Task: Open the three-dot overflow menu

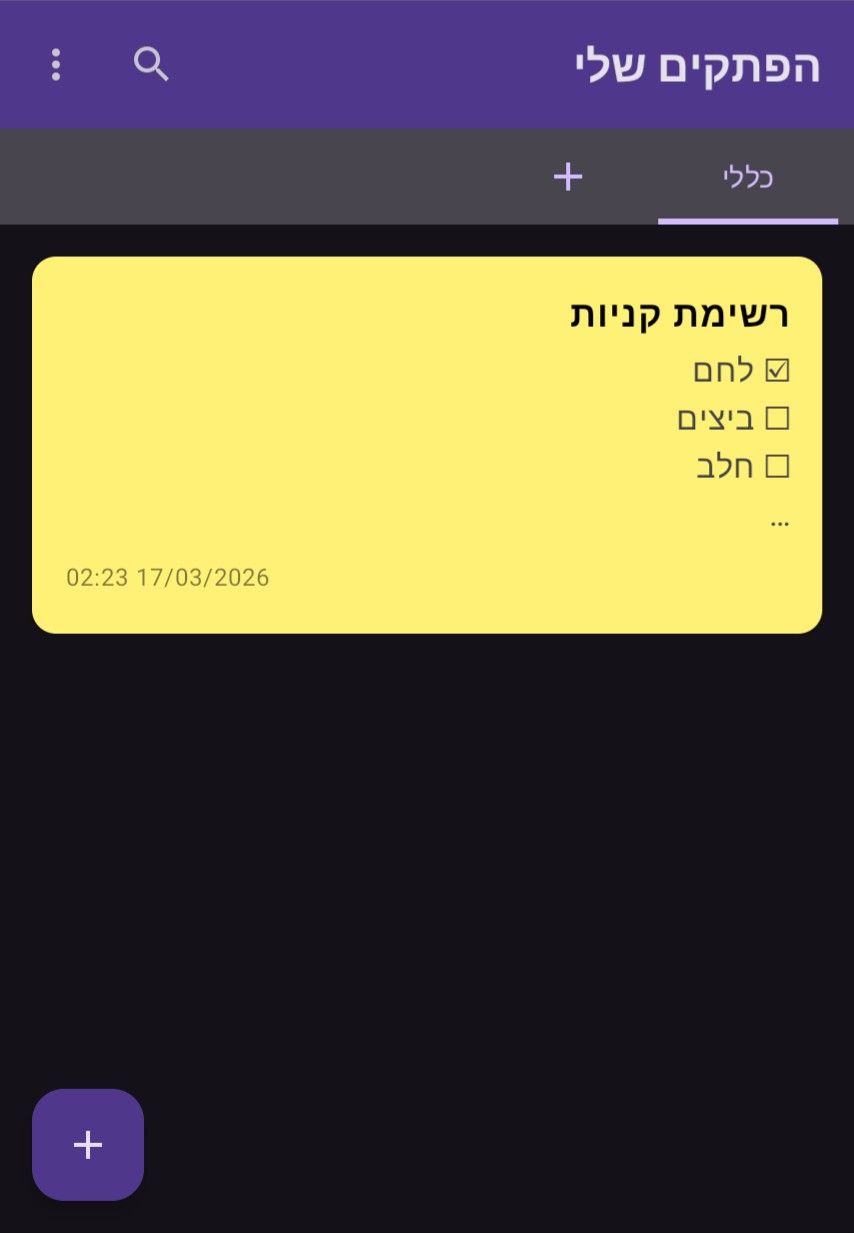Action: coord(56,65)
